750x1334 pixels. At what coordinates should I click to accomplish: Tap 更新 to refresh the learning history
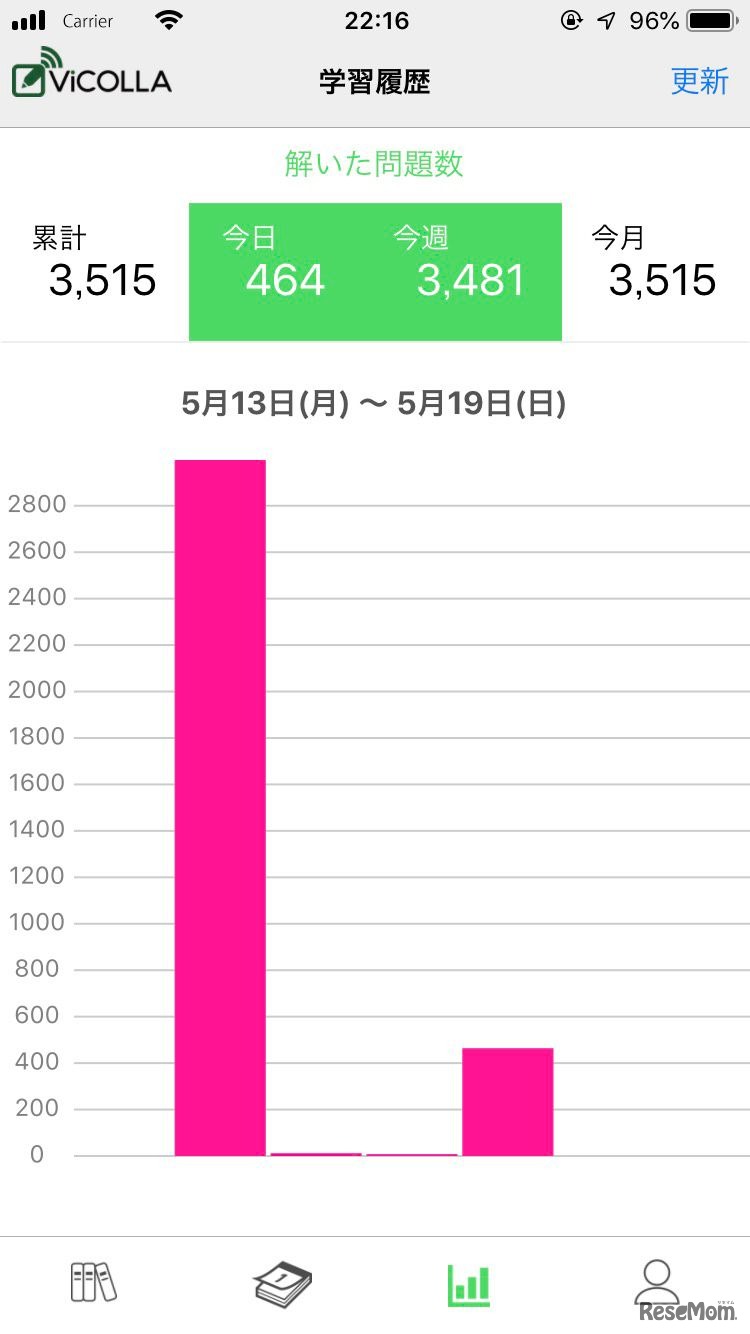tap(699, 81)
